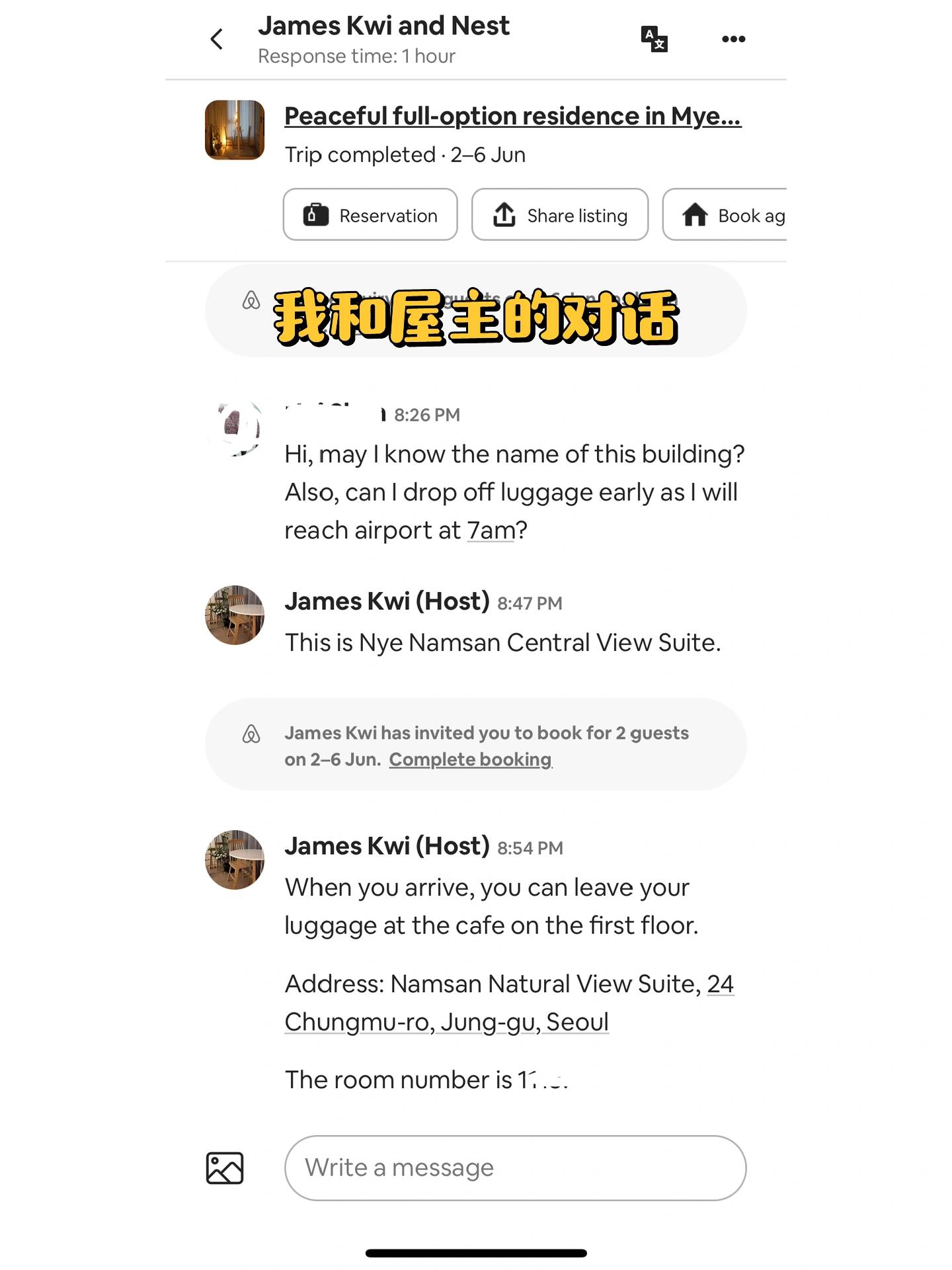Attach a photo using the image icon
The image size is (952, 1270).
pos(225,1168)
